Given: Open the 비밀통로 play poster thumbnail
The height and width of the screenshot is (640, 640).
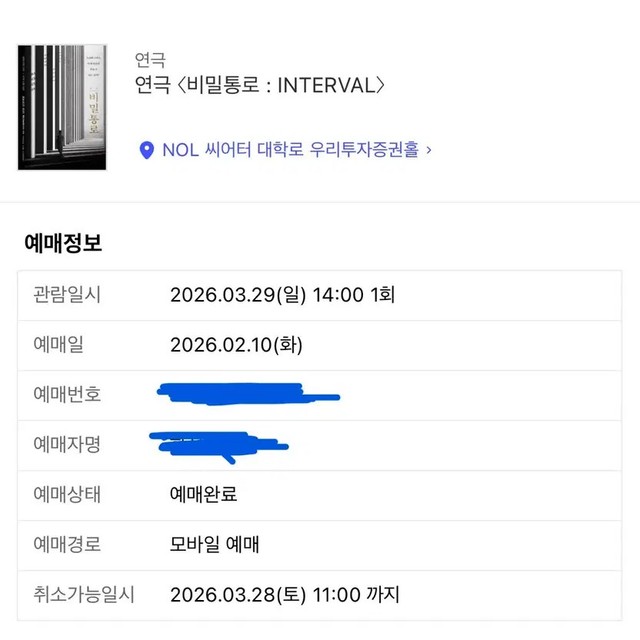Looking at the screenshot, I should point(68,106).
